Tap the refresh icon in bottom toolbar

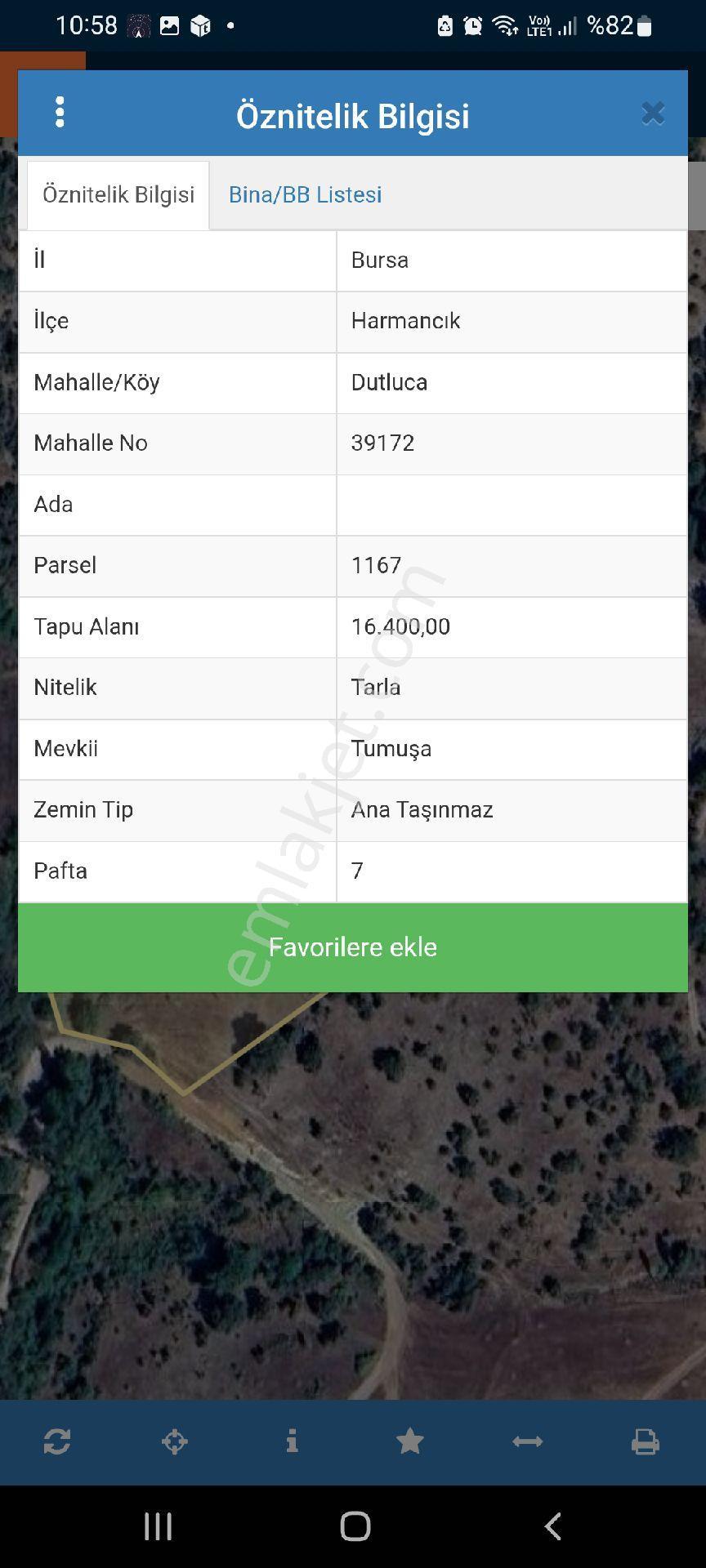pos(57,1441)
